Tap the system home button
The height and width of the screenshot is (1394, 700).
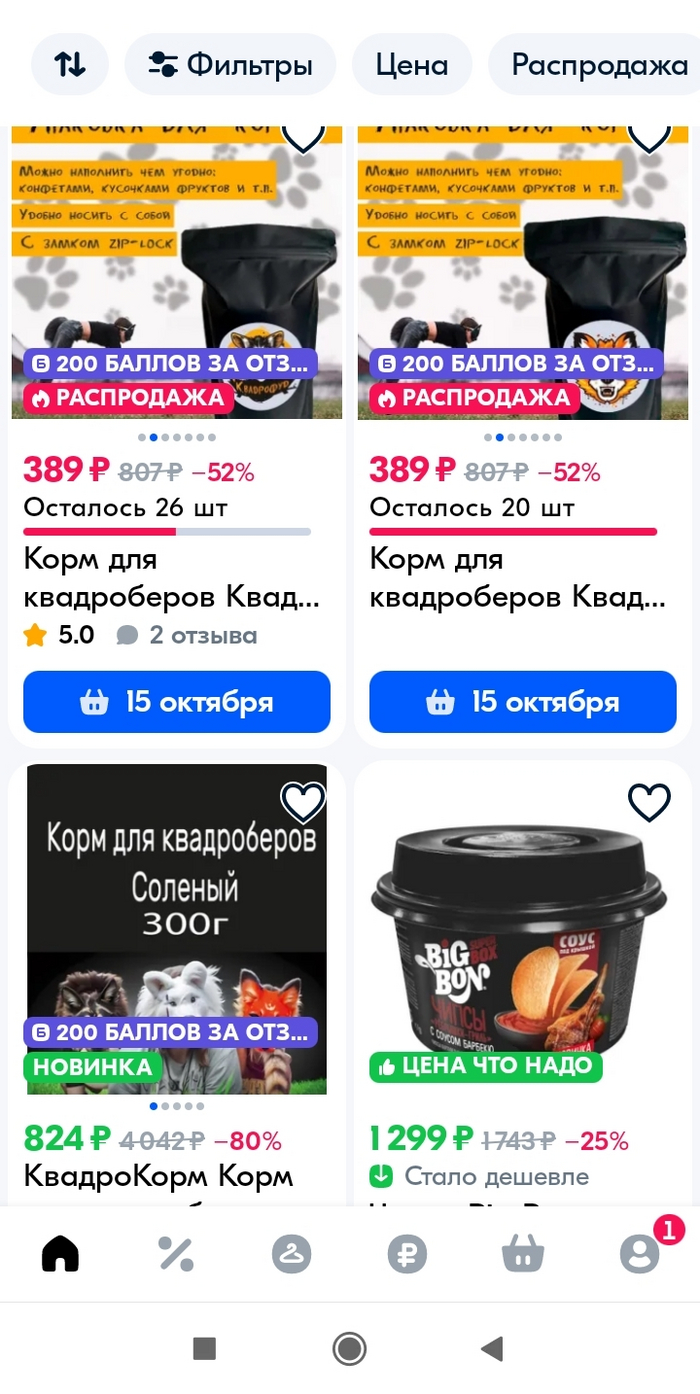tap(349, 1349)
